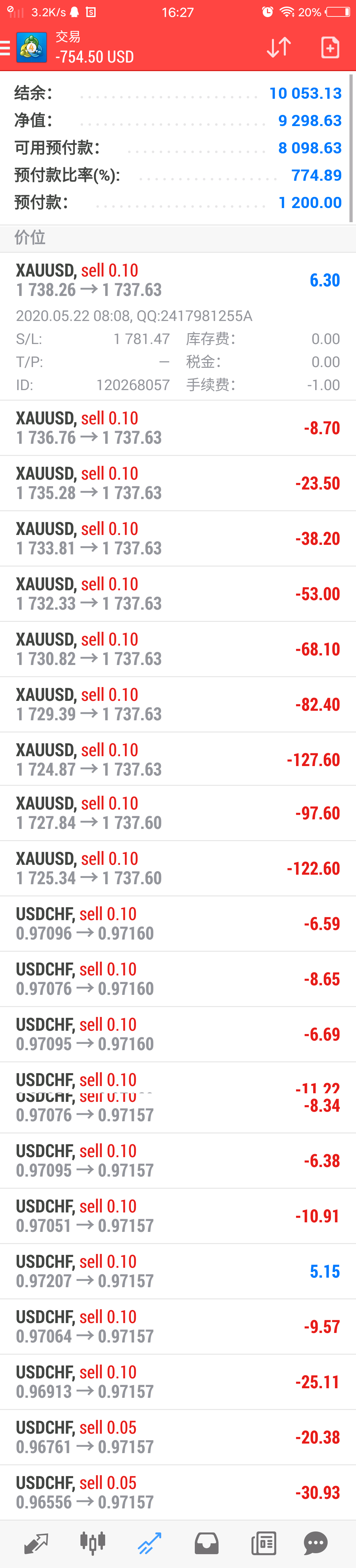Switch to the quotes tab

(x=35, y=1543)
